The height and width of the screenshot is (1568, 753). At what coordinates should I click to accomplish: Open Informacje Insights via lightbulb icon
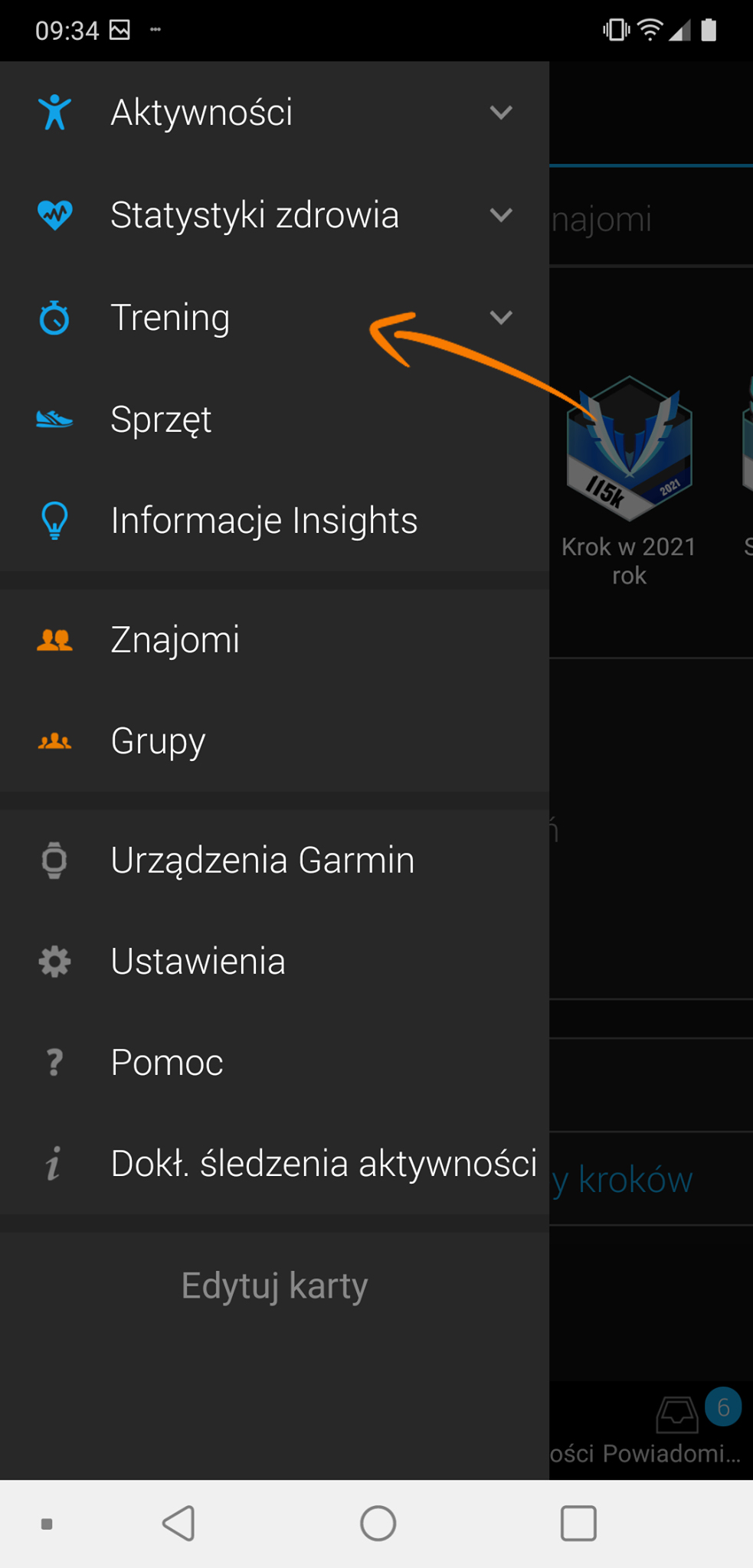pos(54,520)
